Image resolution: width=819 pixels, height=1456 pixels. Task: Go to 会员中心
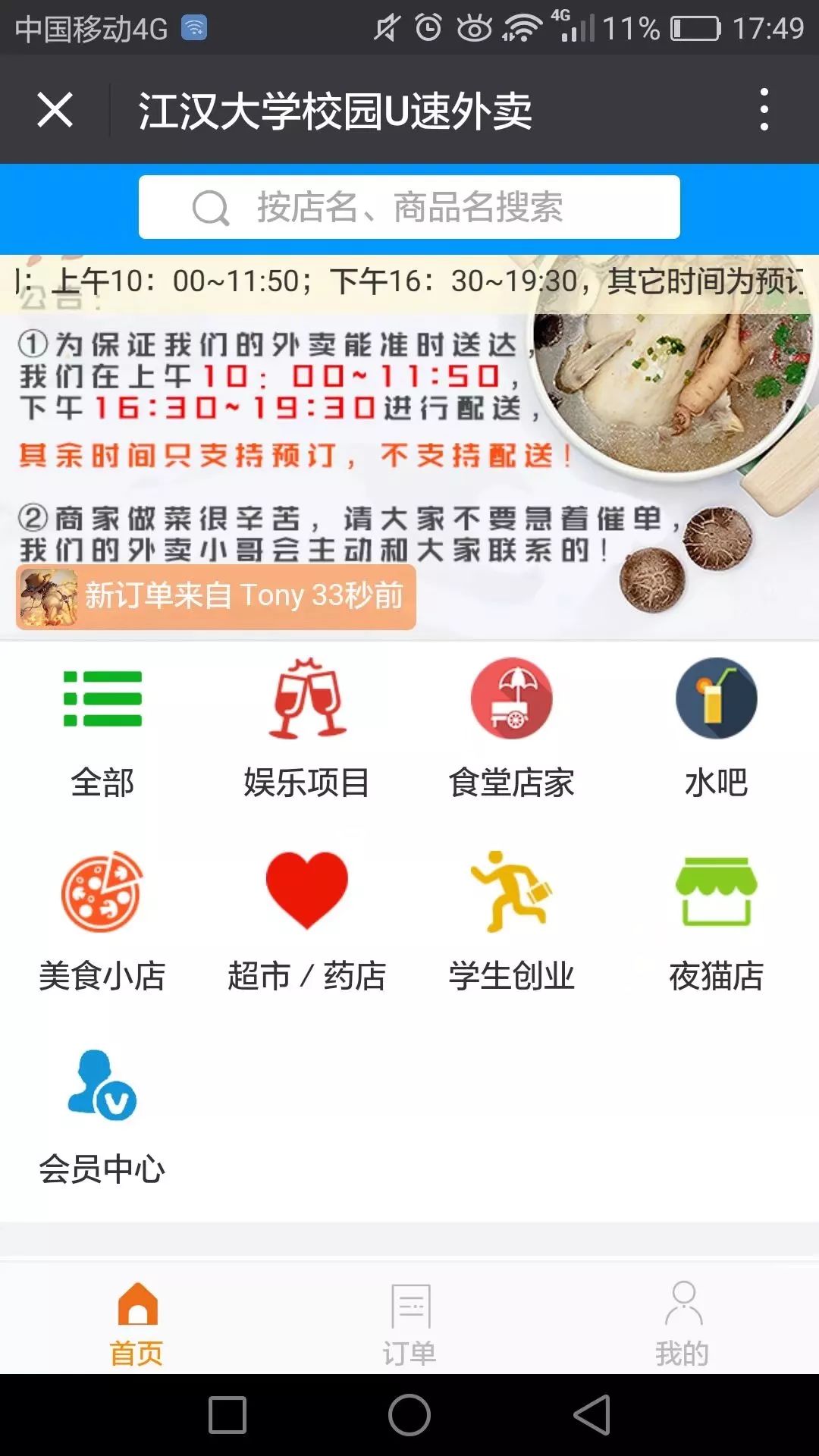tap(102, 1115)
